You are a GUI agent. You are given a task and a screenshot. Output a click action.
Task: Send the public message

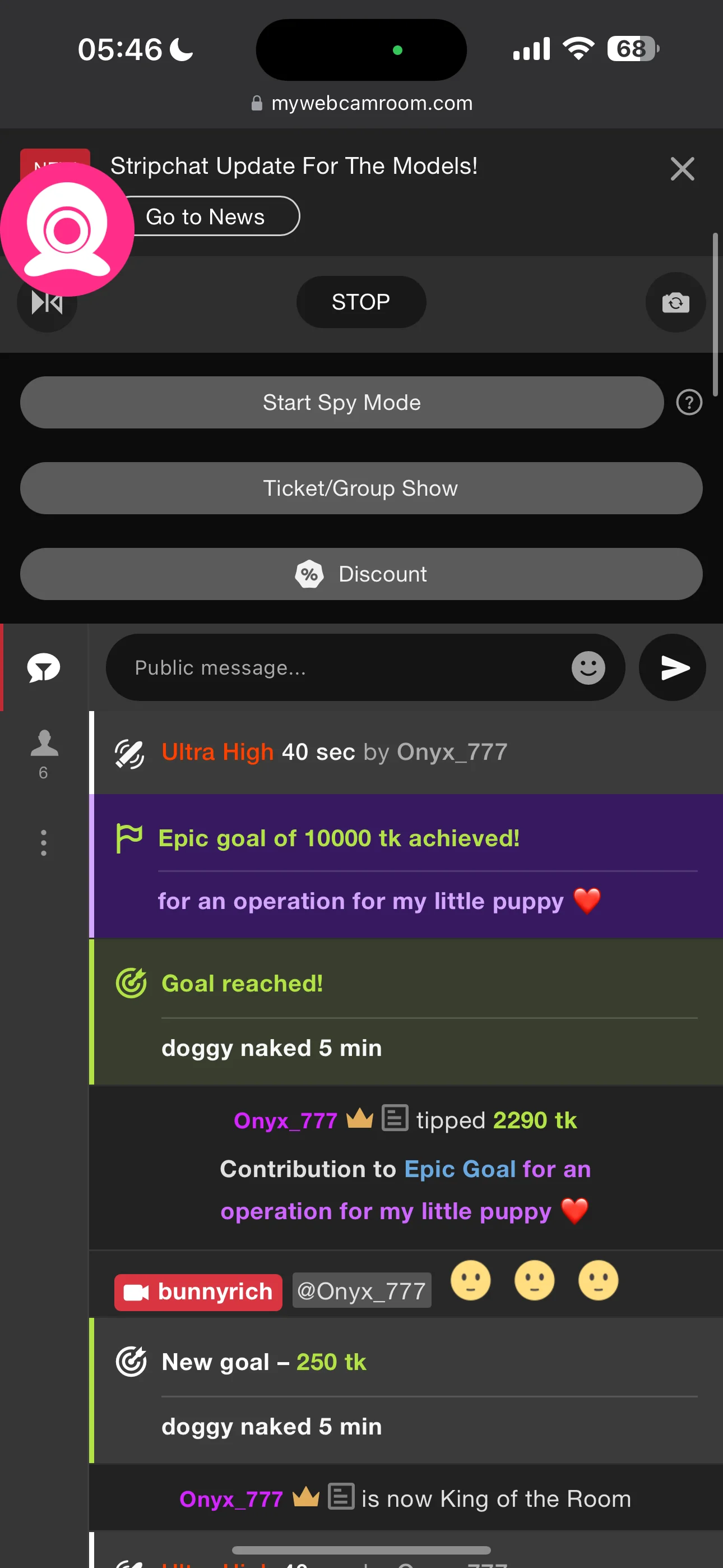673,668
